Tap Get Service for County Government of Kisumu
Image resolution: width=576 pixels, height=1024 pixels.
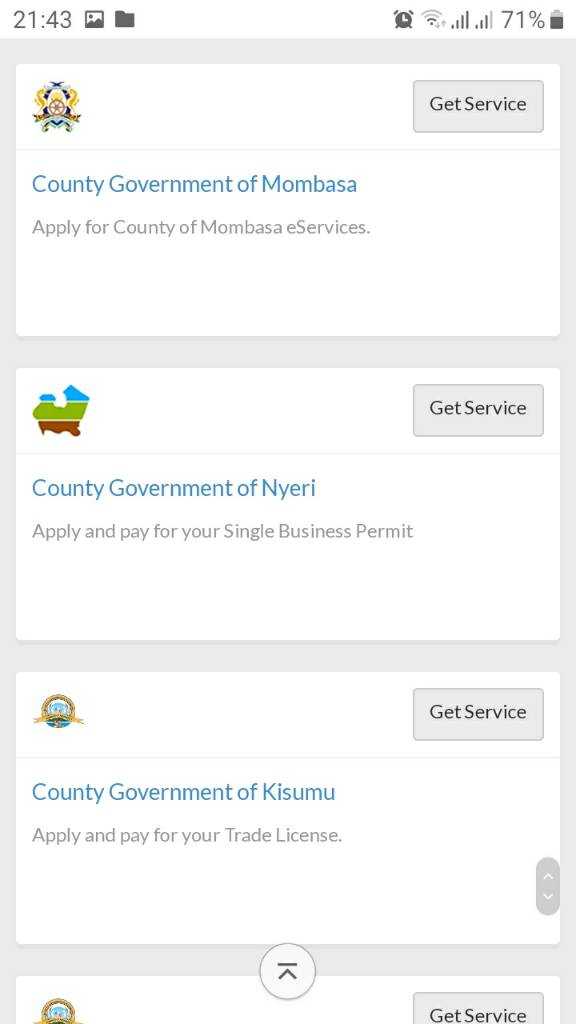pyautogui.click(x=478, y=713)
